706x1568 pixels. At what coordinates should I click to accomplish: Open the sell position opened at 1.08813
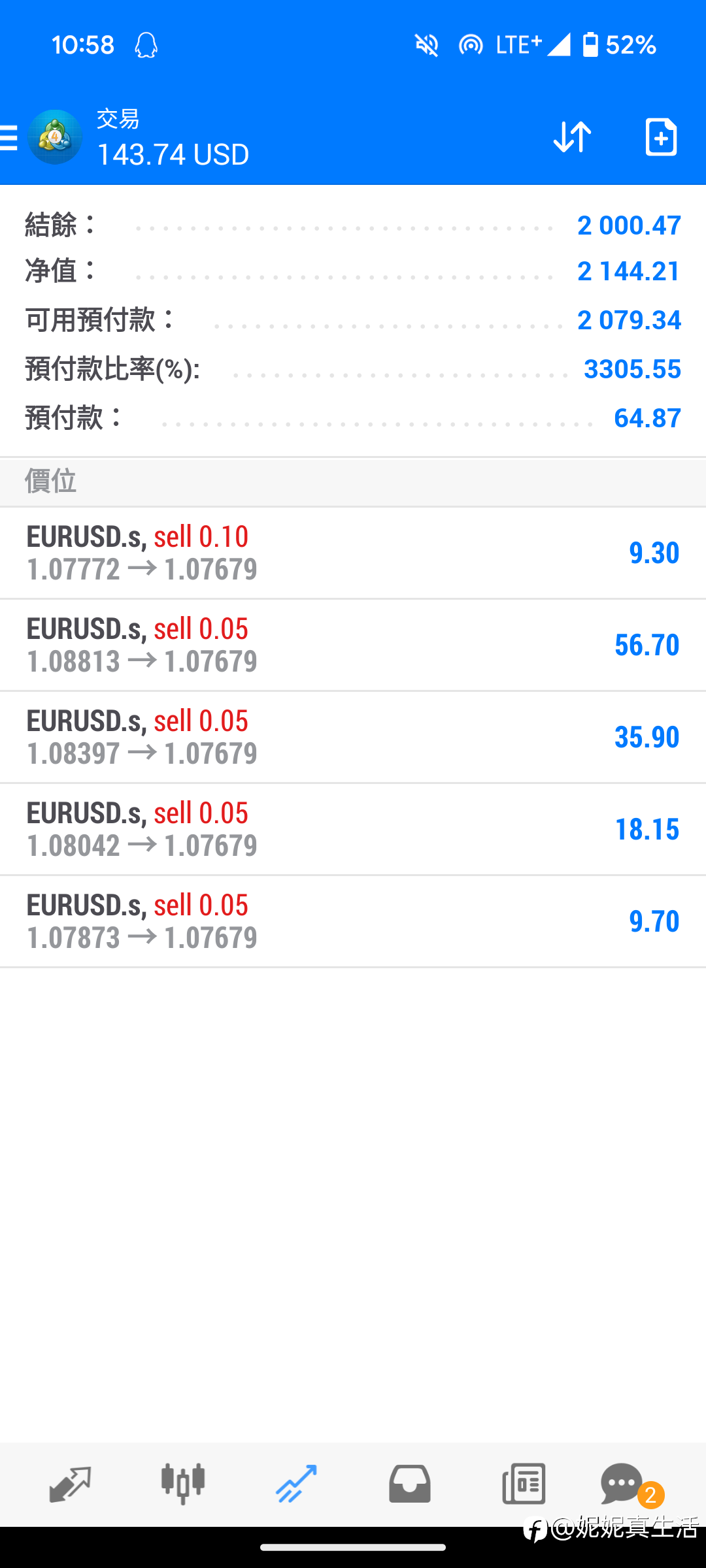pos(353,645)
